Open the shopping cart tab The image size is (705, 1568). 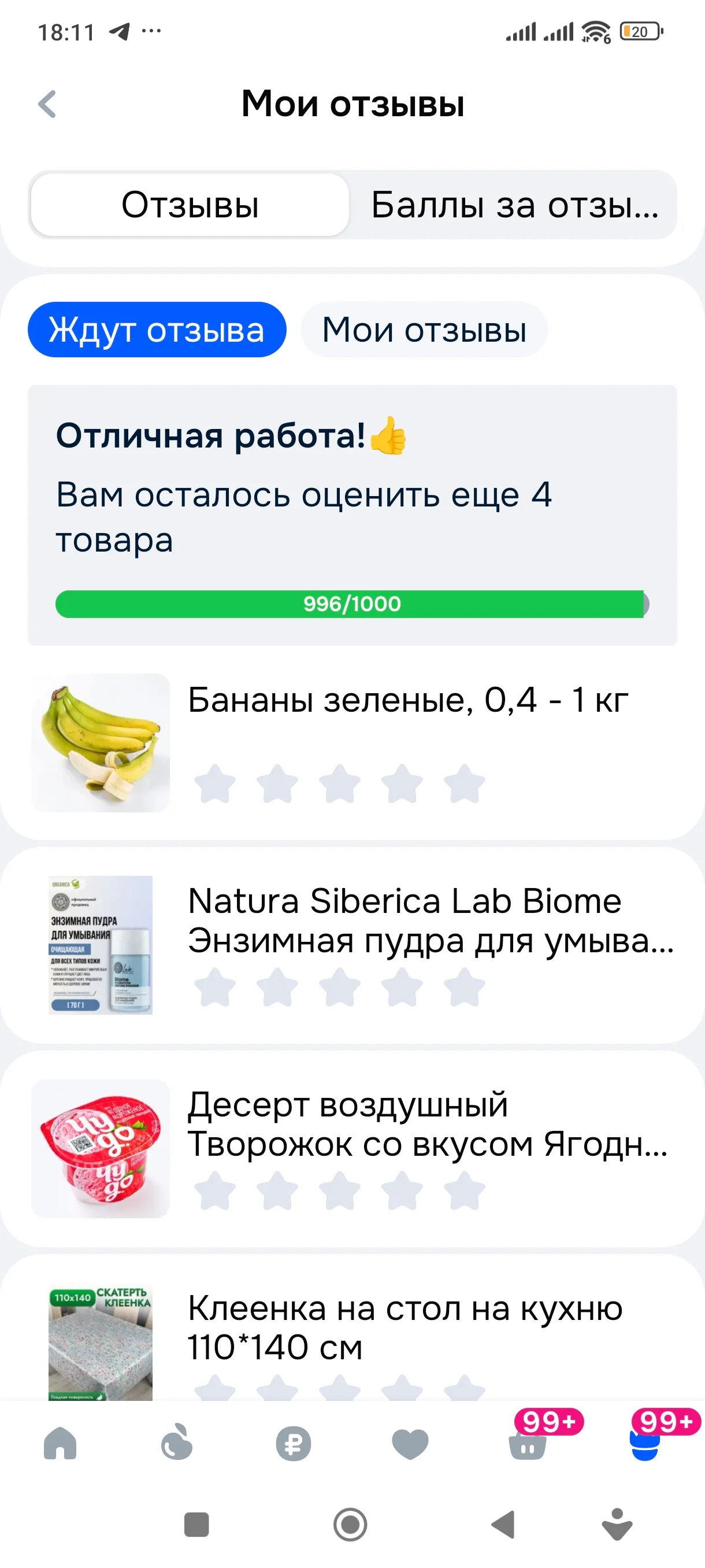pos(528,1445)
